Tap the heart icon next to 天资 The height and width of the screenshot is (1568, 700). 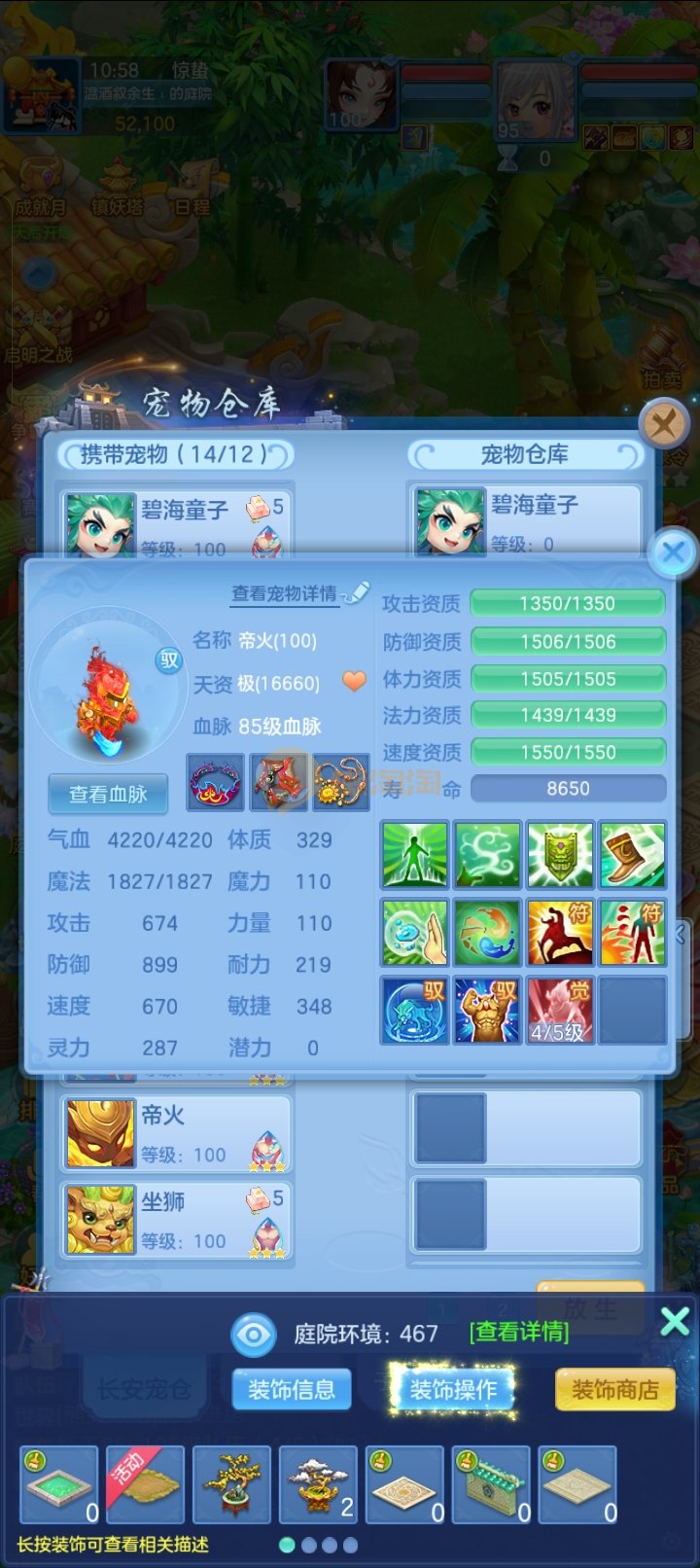tap(355, 681)
